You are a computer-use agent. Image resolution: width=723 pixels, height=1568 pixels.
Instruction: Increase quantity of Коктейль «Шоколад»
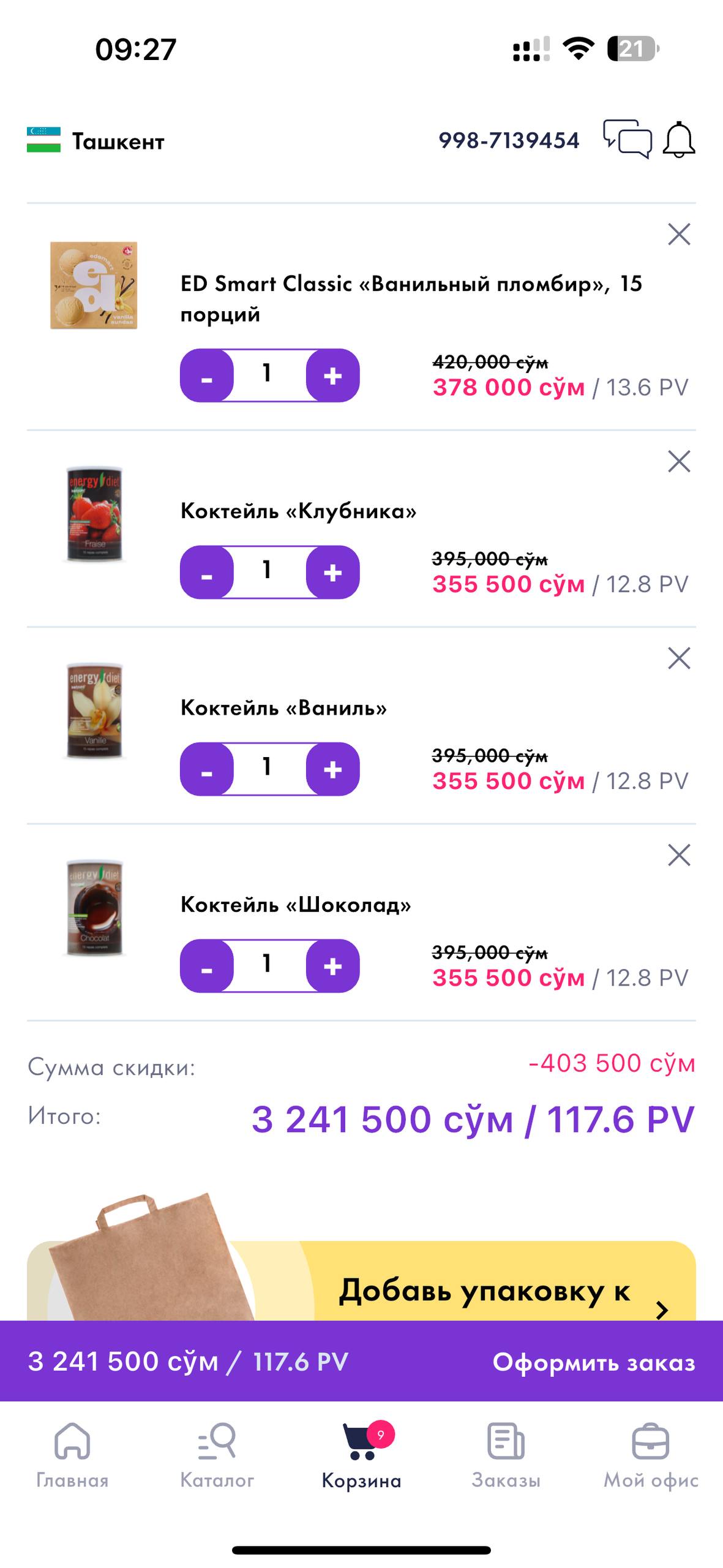(332, 966)
